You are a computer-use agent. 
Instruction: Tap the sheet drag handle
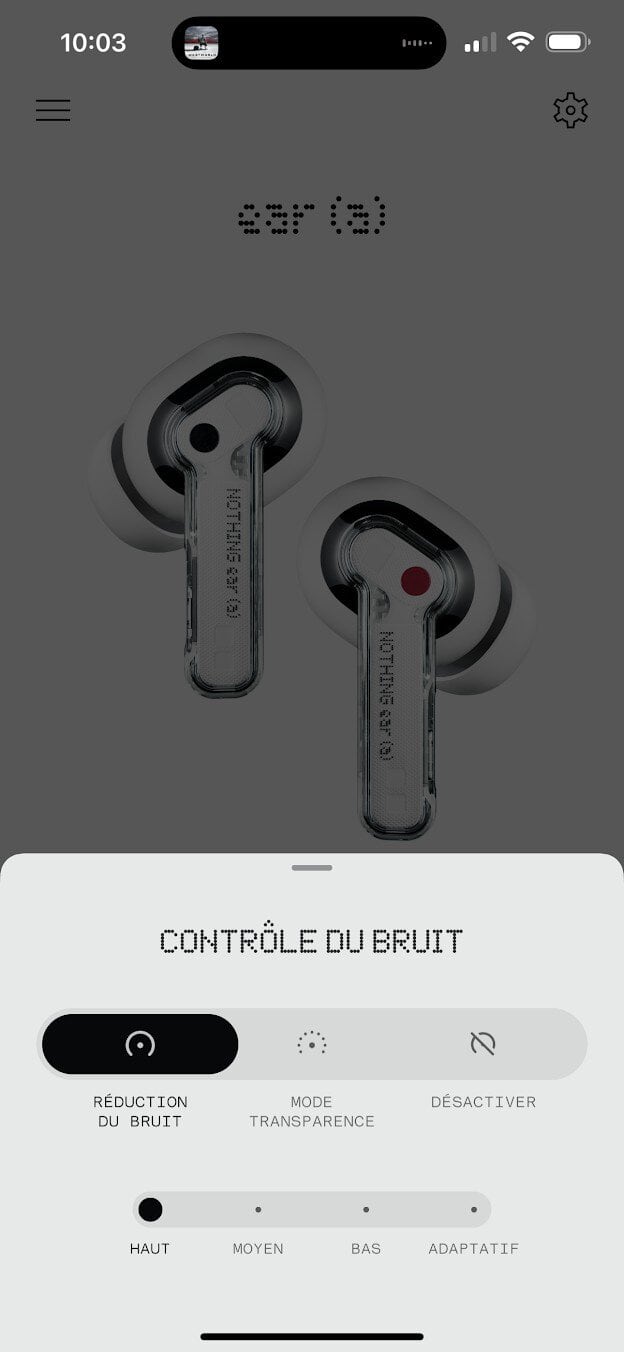[x=312, y=868]
